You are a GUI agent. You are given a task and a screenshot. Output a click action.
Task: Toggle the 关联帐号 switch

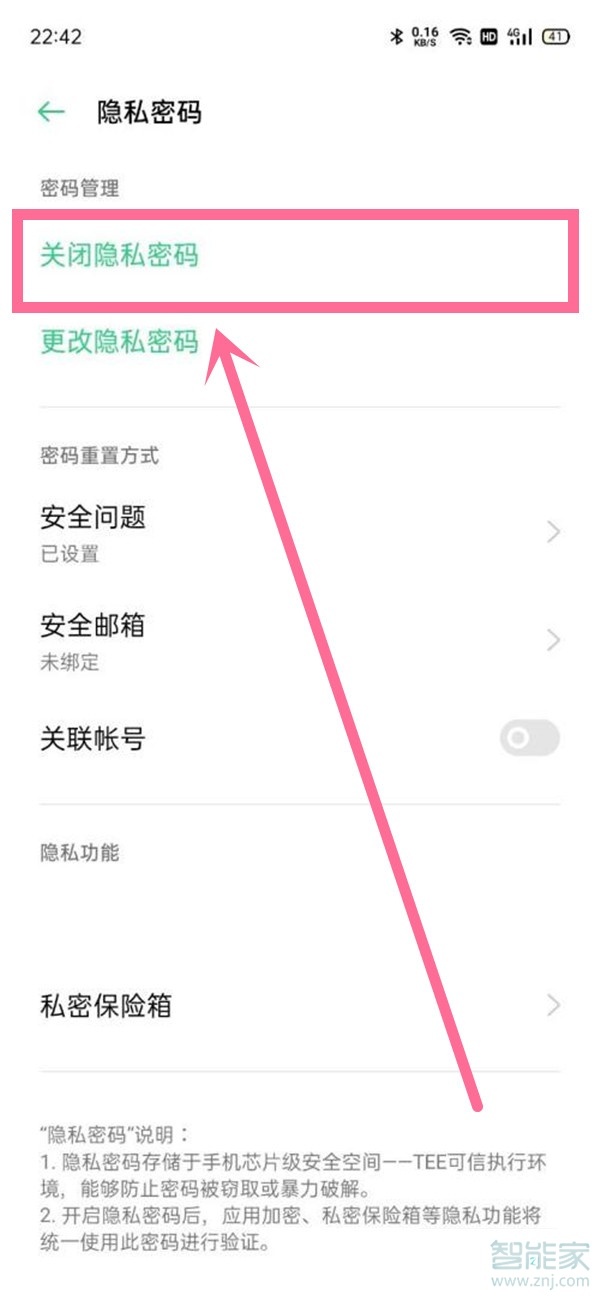(x=529, y=739)
